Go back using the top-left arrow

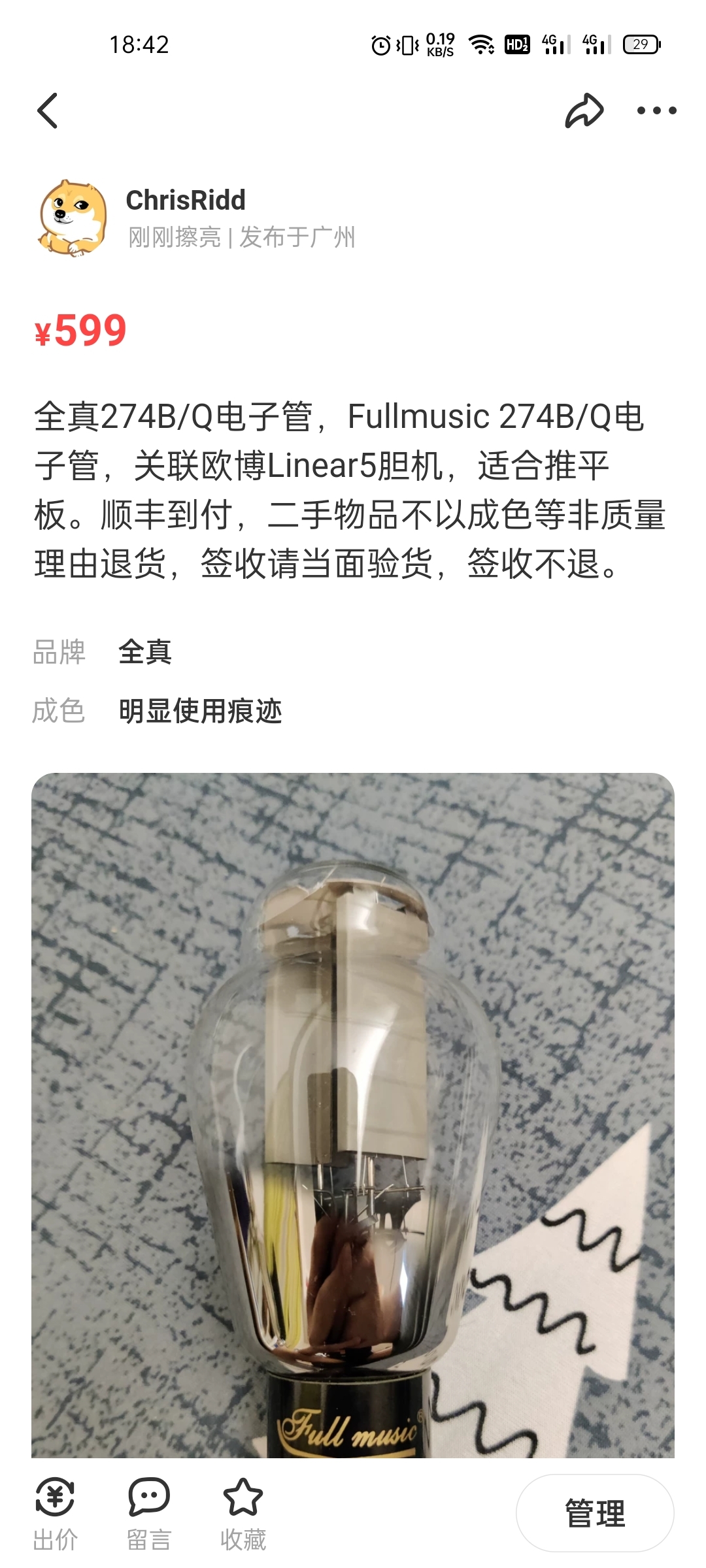[48, 110]
